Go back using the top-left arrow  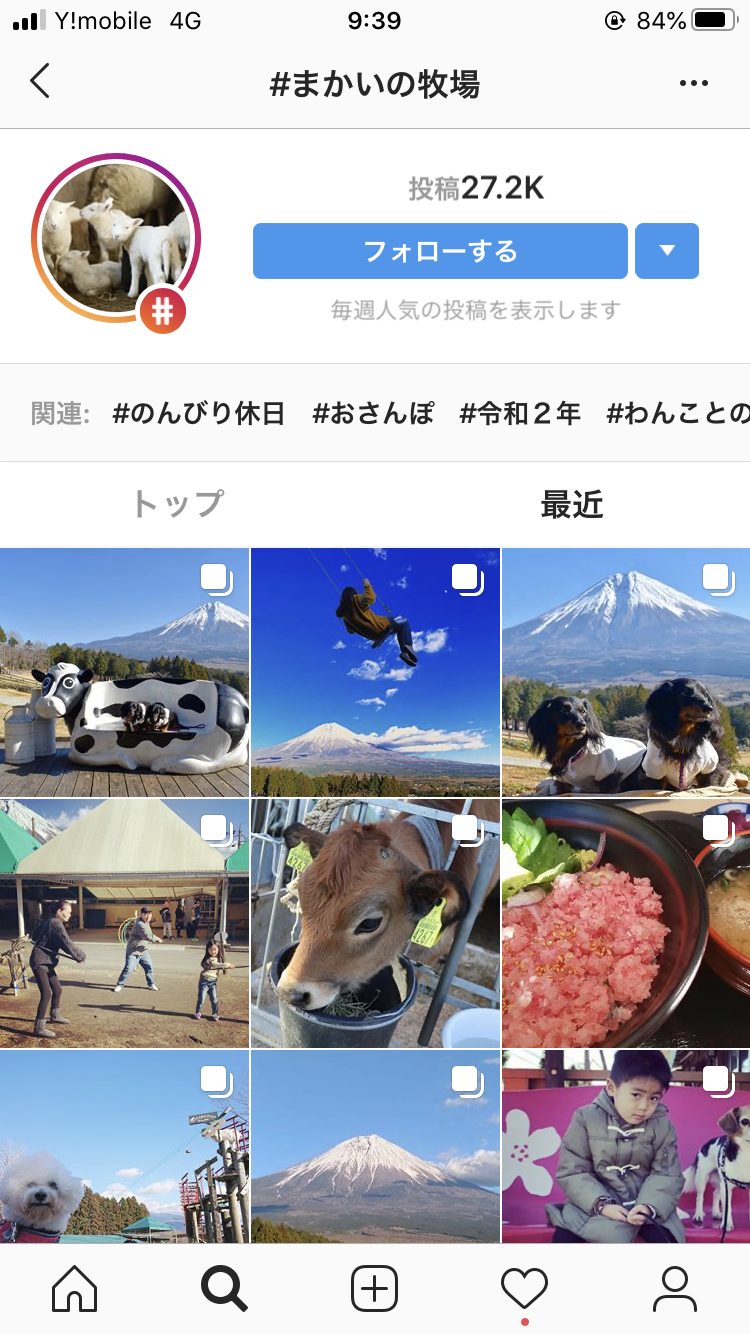point(40,82)
